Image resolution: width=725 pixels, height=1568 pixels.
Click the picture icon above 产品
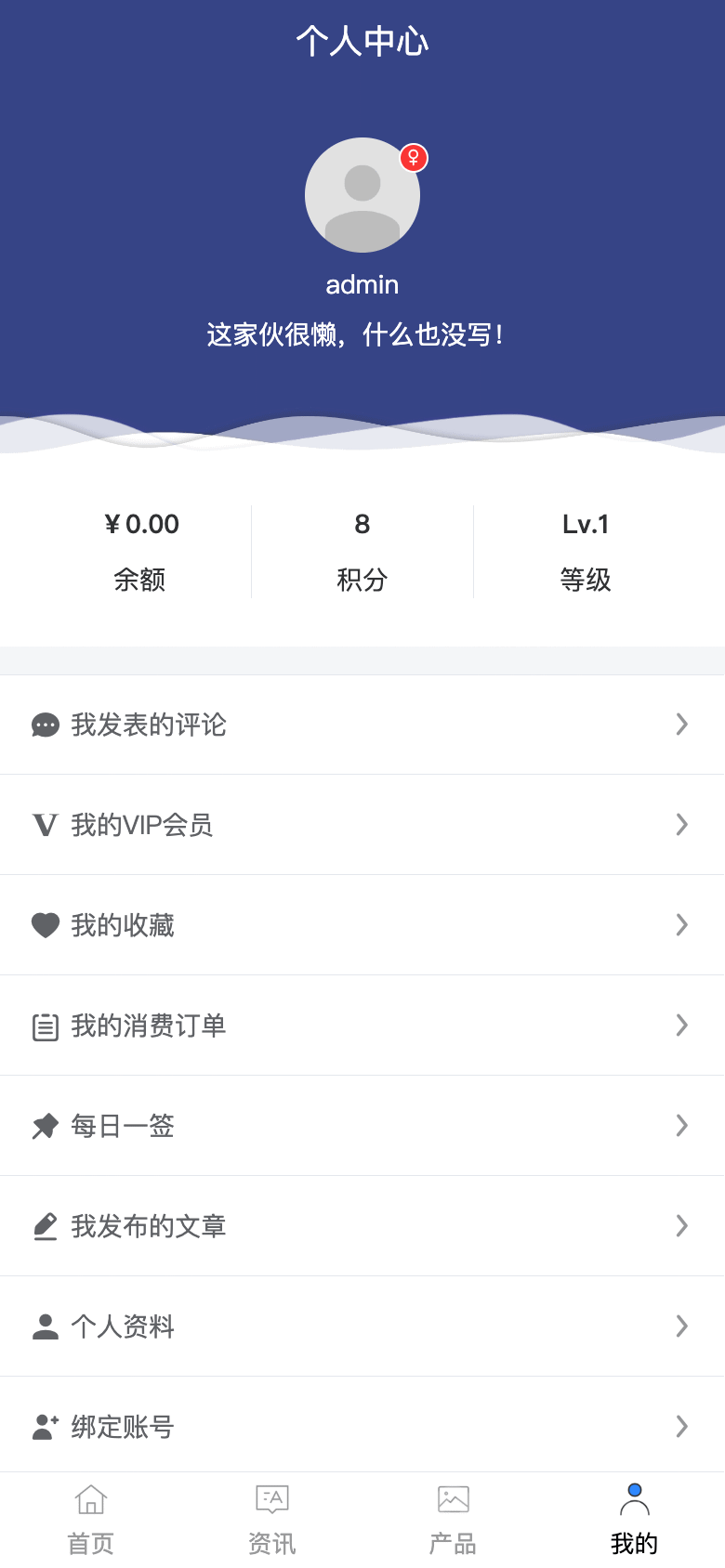453,1498
